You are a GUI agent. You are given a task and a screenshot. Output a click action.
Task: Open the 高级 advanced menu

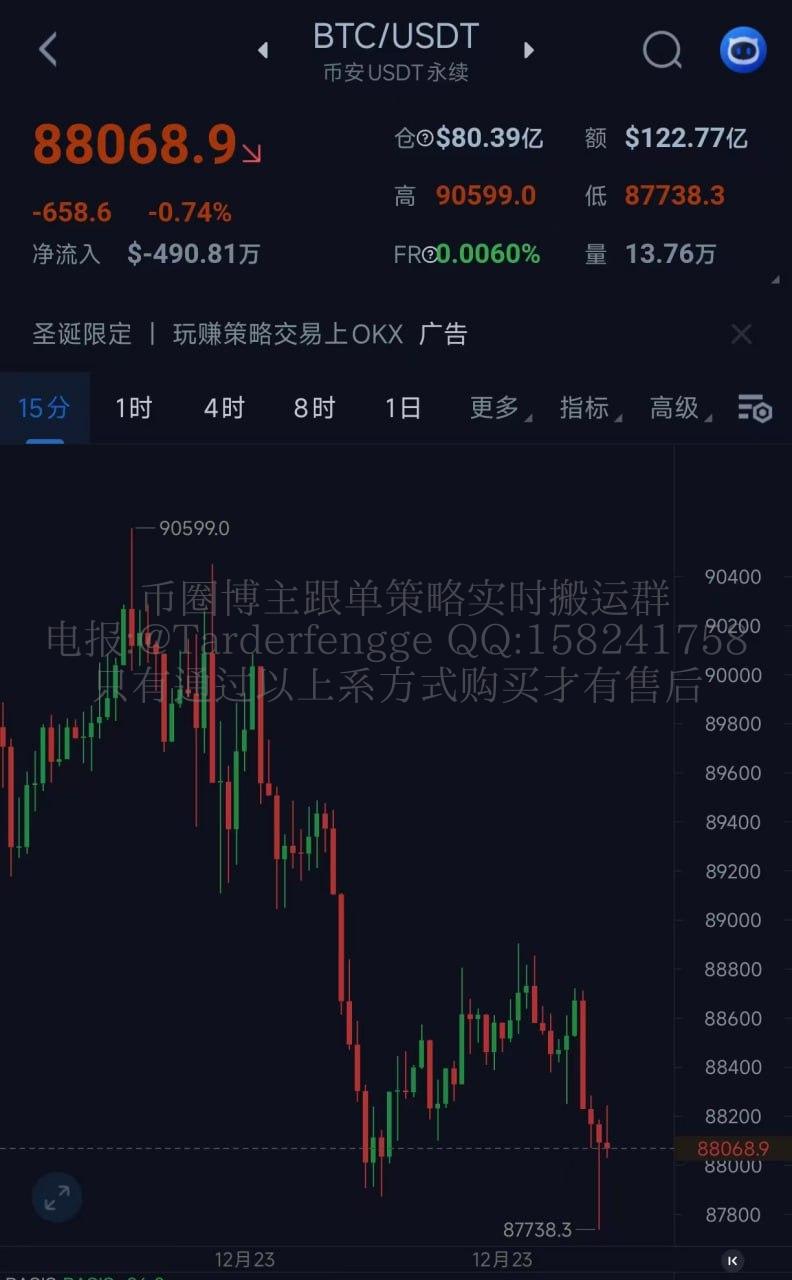pyautogui.click(x=677, y=408)
